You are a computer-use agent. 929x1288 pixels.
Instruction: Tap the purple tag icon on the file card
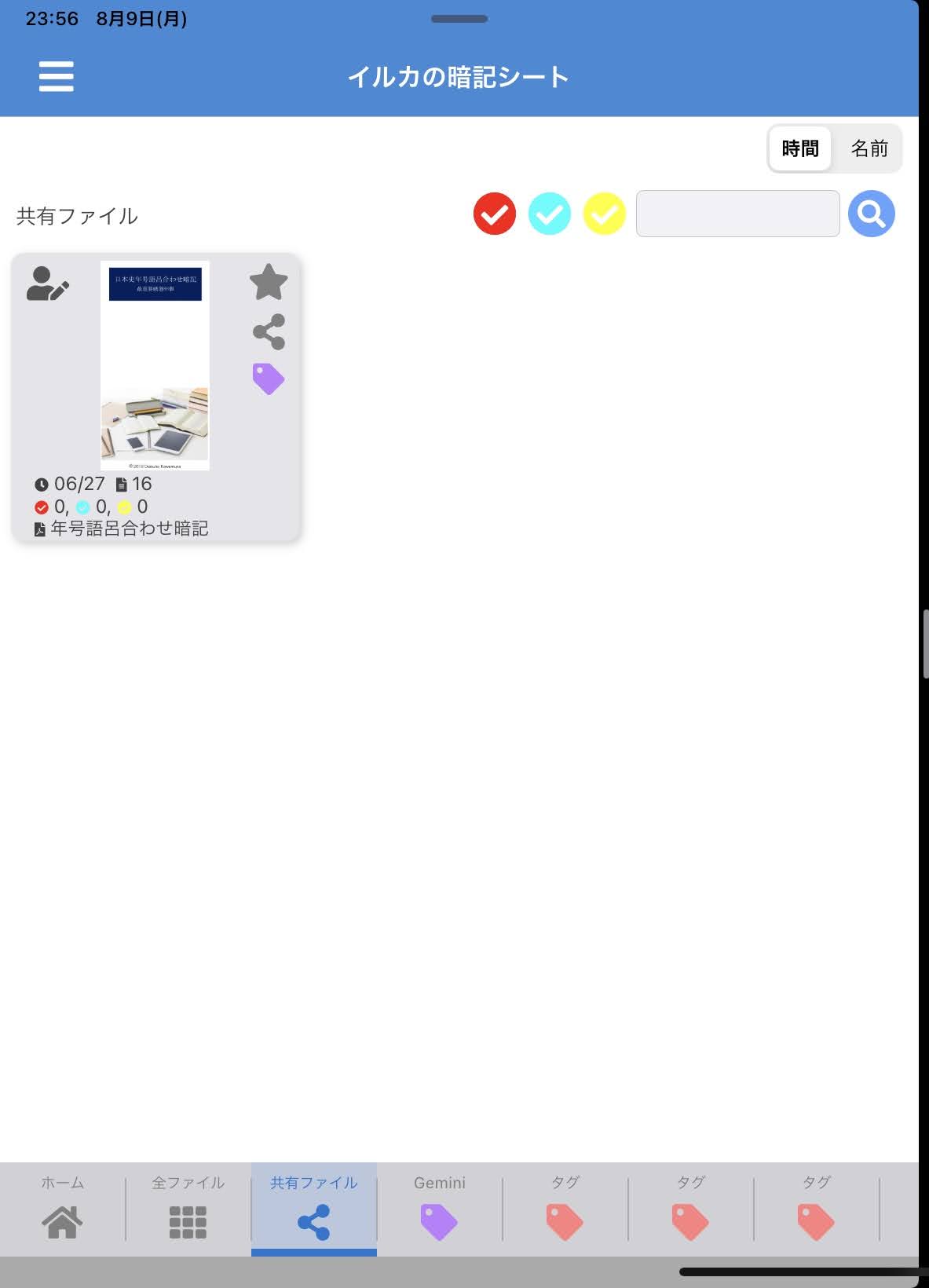(269, 379)
